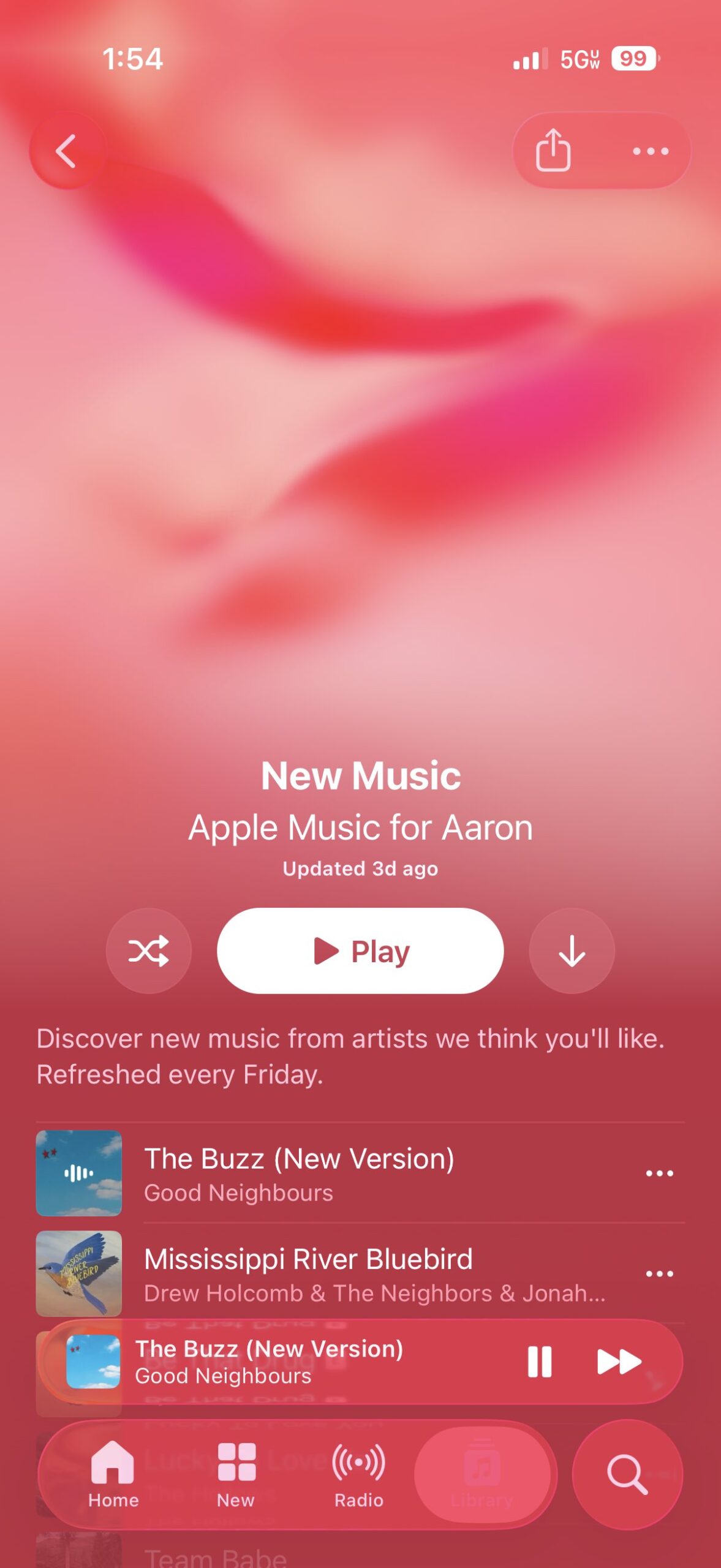Shuffle the New Music playlist

click(x=149, y=951)
